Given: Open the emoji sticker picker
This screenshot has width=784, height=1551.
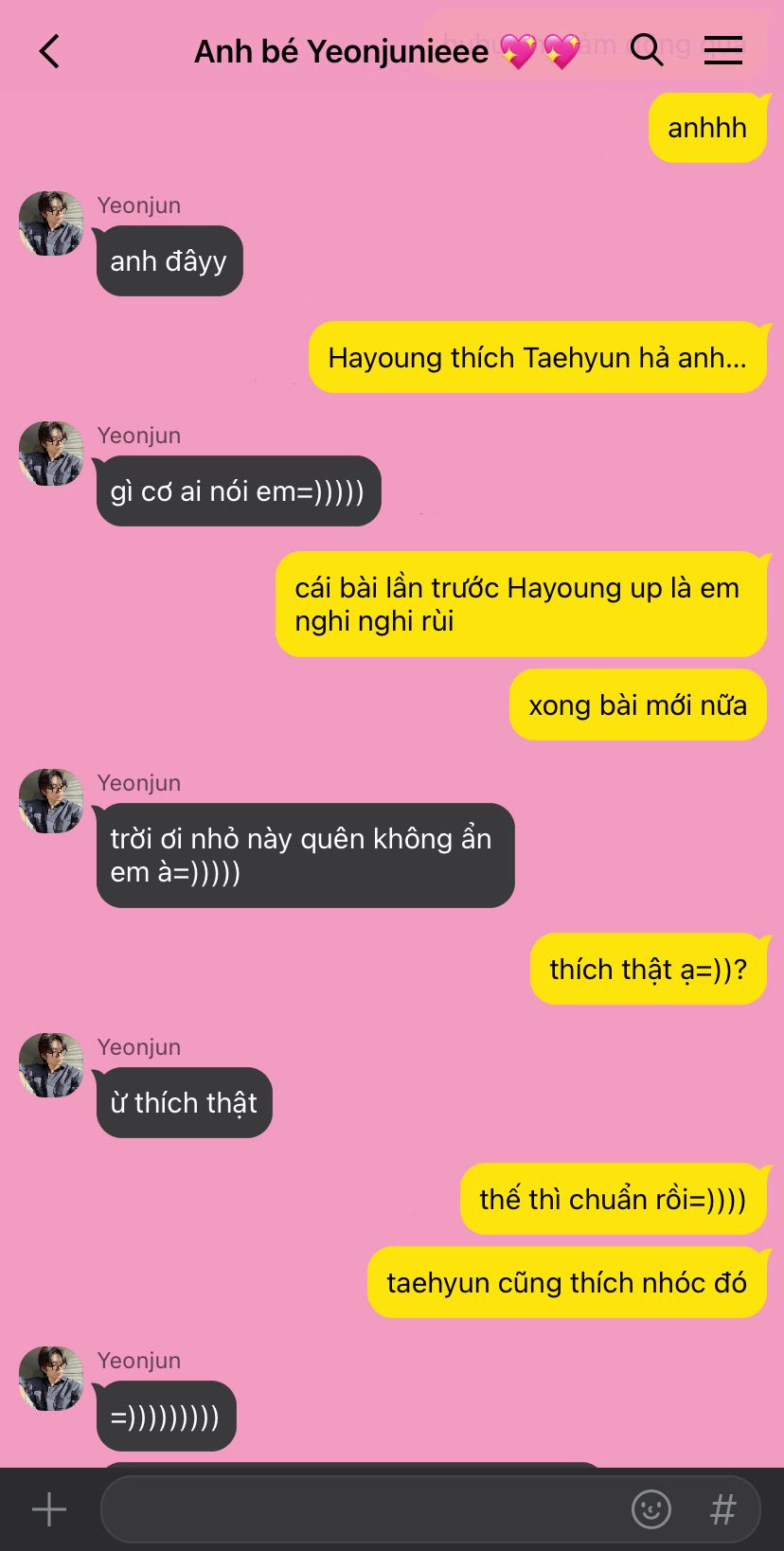Looking at the screenshot, I should coord(651,1508).
